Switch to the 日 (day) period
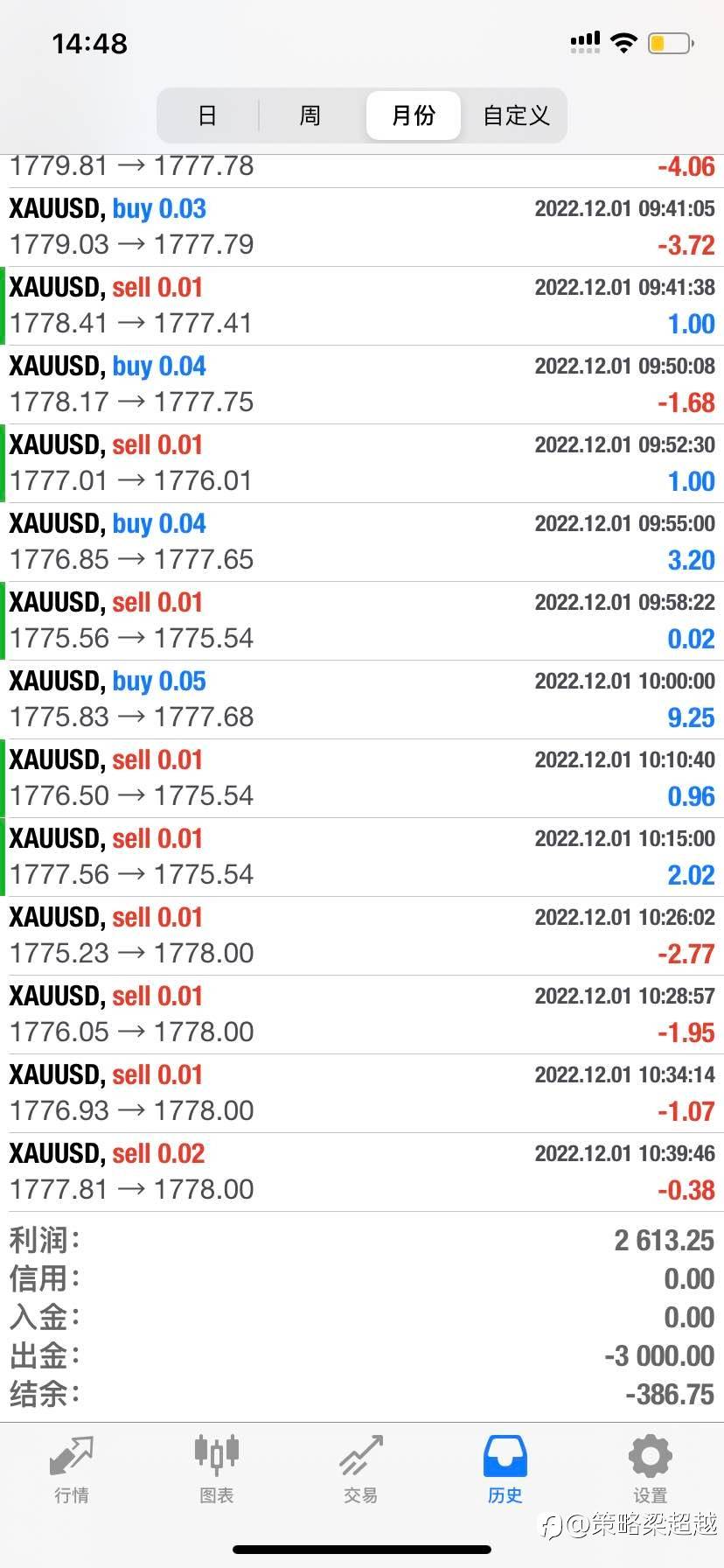Image resolution: width=724 pixels, height=1568 pixels. tap(207, 115)
